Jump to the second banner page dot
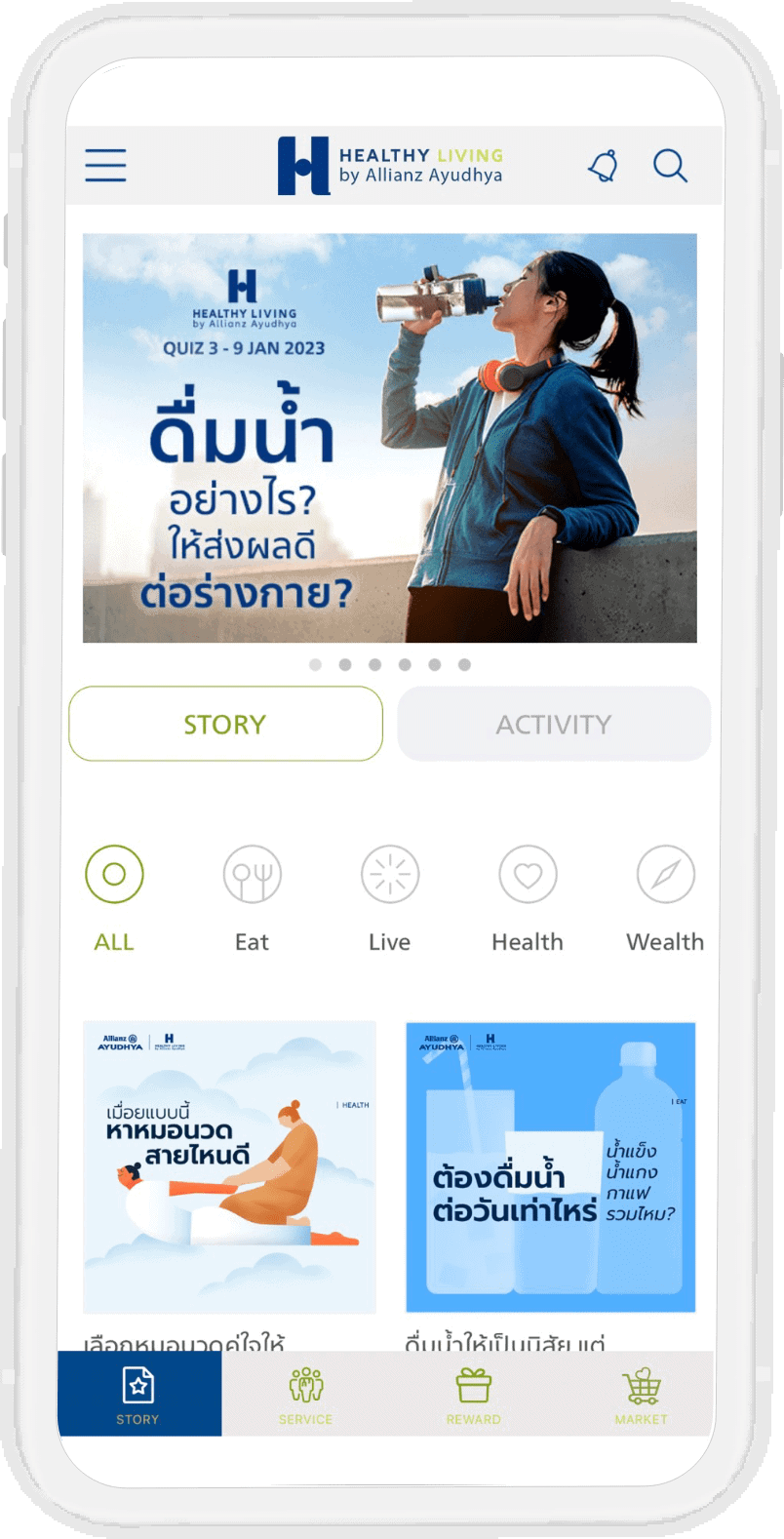This screenshot has height=1539, width=784. click(x=345, y=665)
